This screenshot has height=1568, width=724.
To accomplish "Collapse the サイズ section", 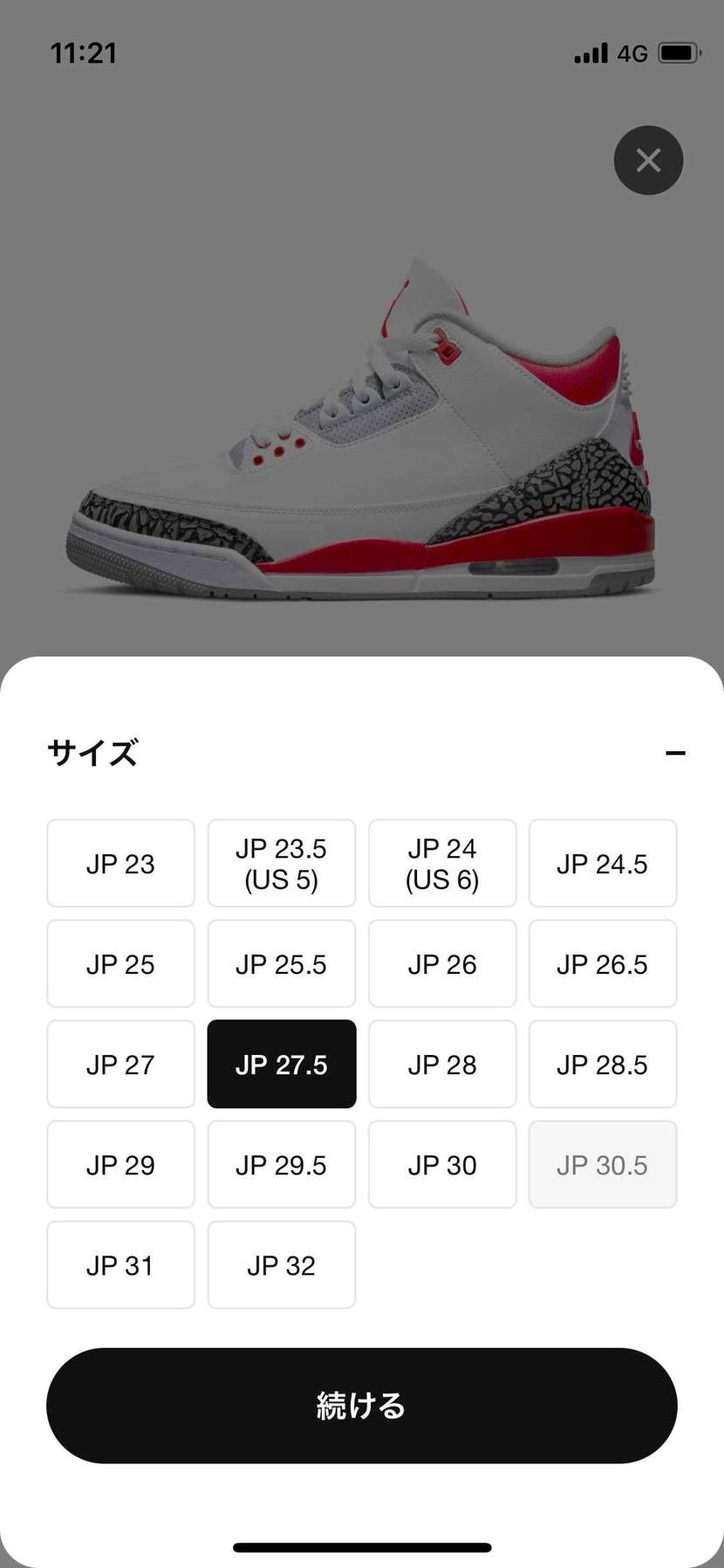I will point(675,753).
